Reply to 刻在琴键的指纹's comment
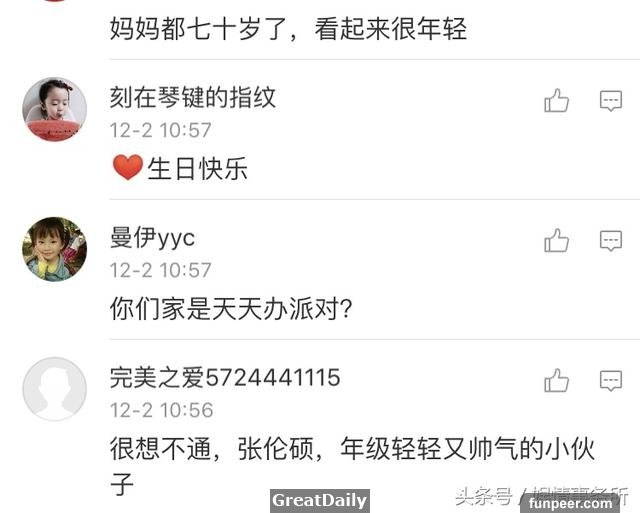Viewport: 640px width, 513px height. pyautogui.click(x=611, y=101)
